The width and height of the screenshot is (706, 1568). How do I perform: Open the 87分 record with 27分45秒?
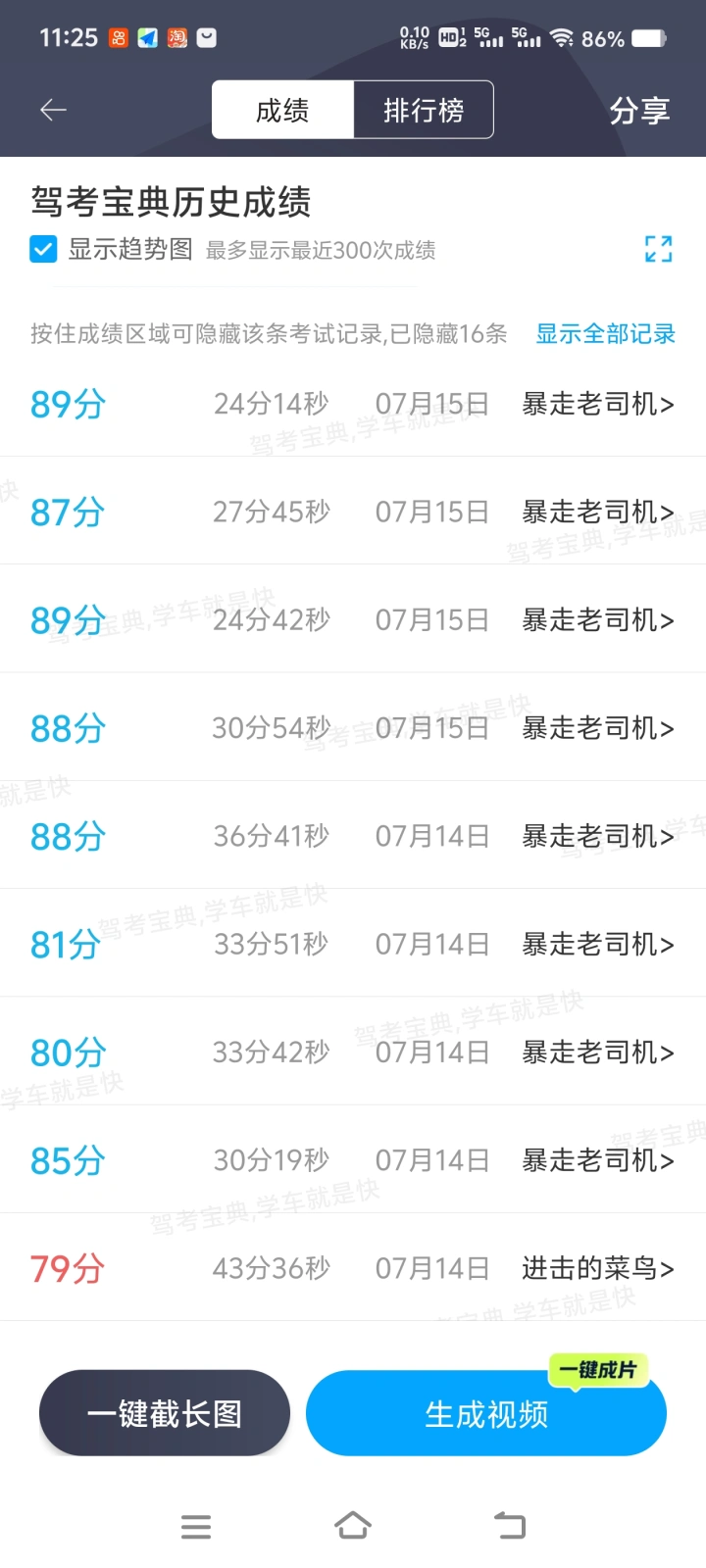[353, 512]
